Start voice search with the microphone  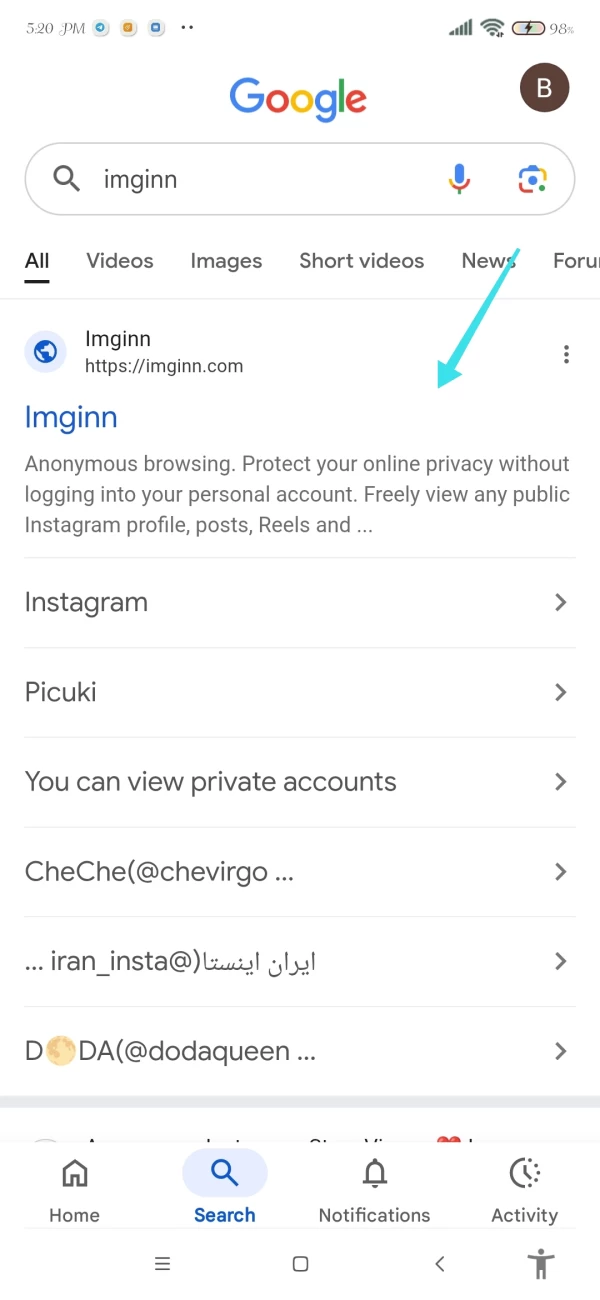point(459,180)
